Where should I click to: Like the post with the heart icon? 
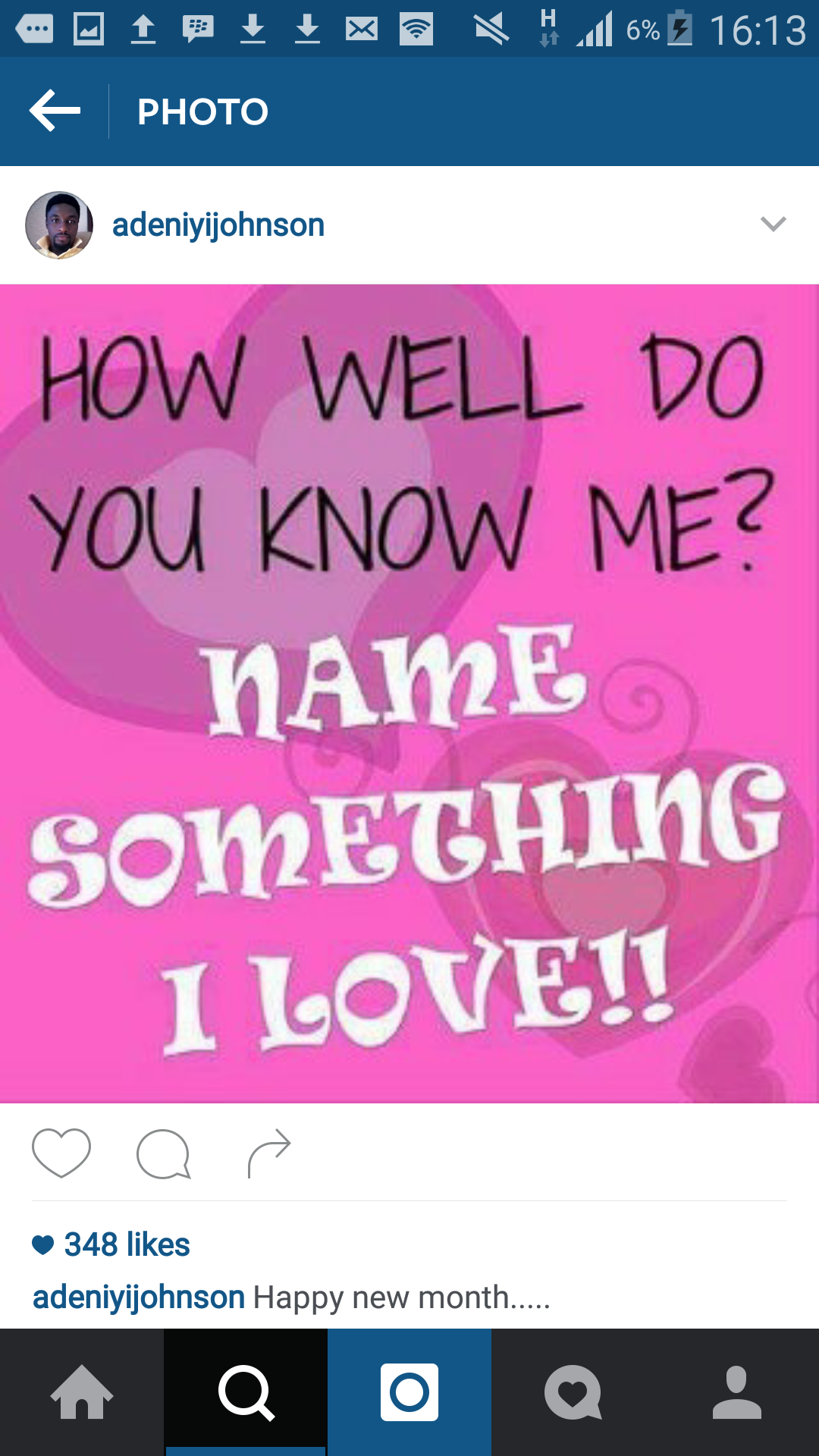61,1153
